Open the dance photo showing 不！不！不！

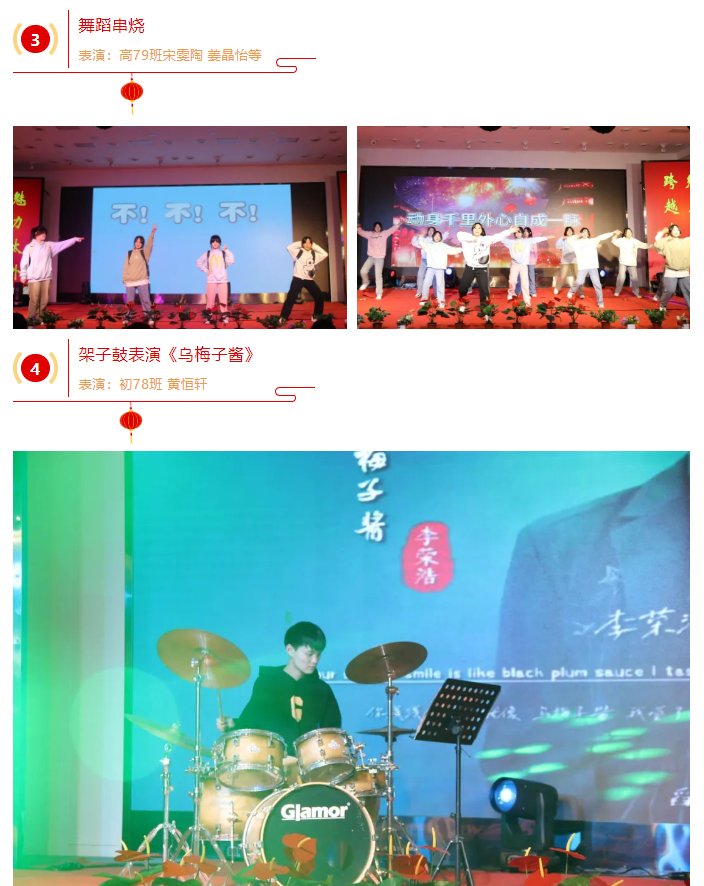(180, 227)
